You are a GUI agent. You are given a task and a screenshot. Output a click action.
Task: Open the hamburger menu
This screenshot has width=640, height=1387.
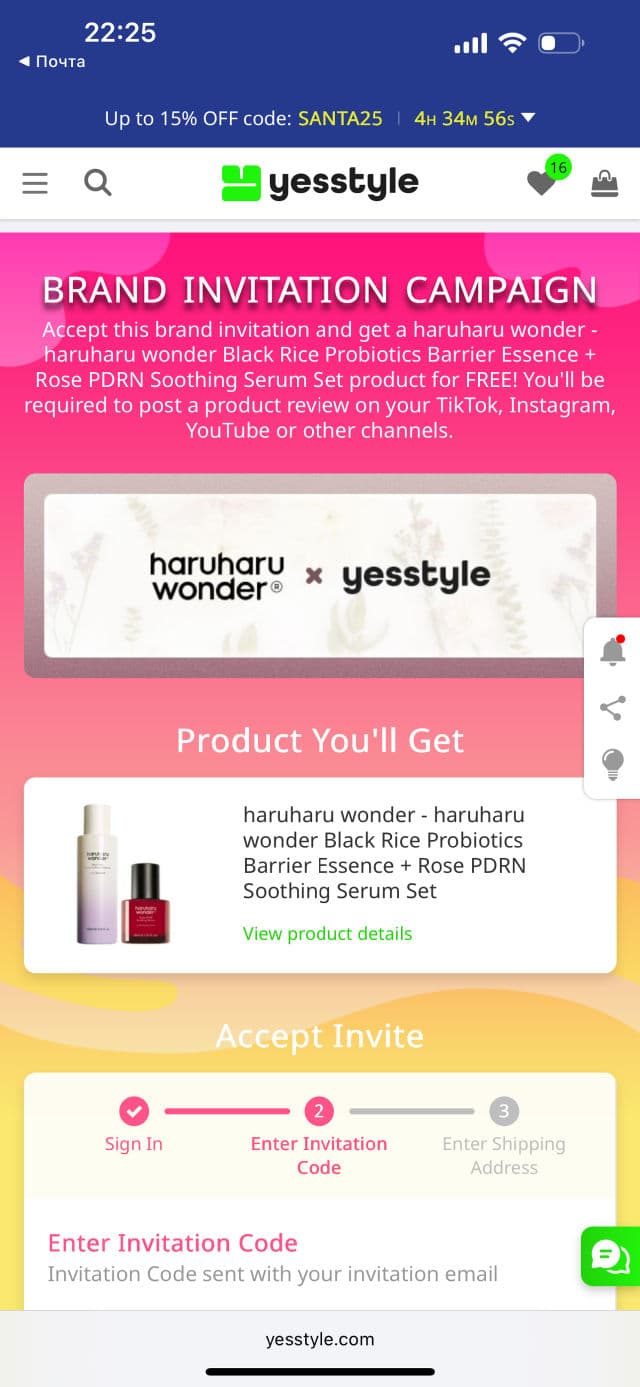pos(35,183)
